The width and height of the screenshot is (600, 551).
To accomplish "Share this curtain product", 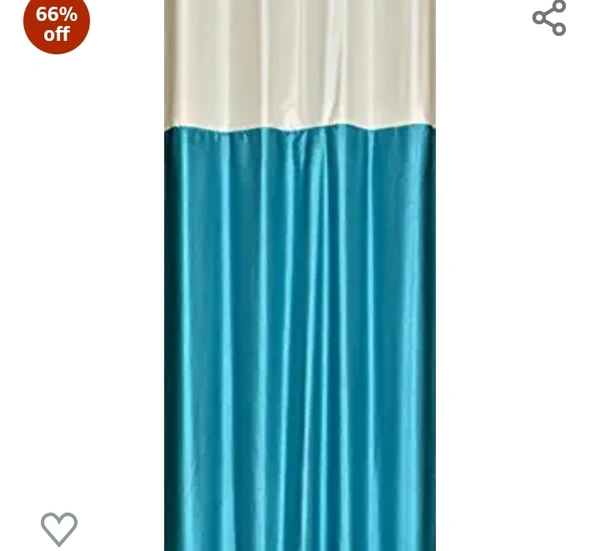I will [549, 18].
